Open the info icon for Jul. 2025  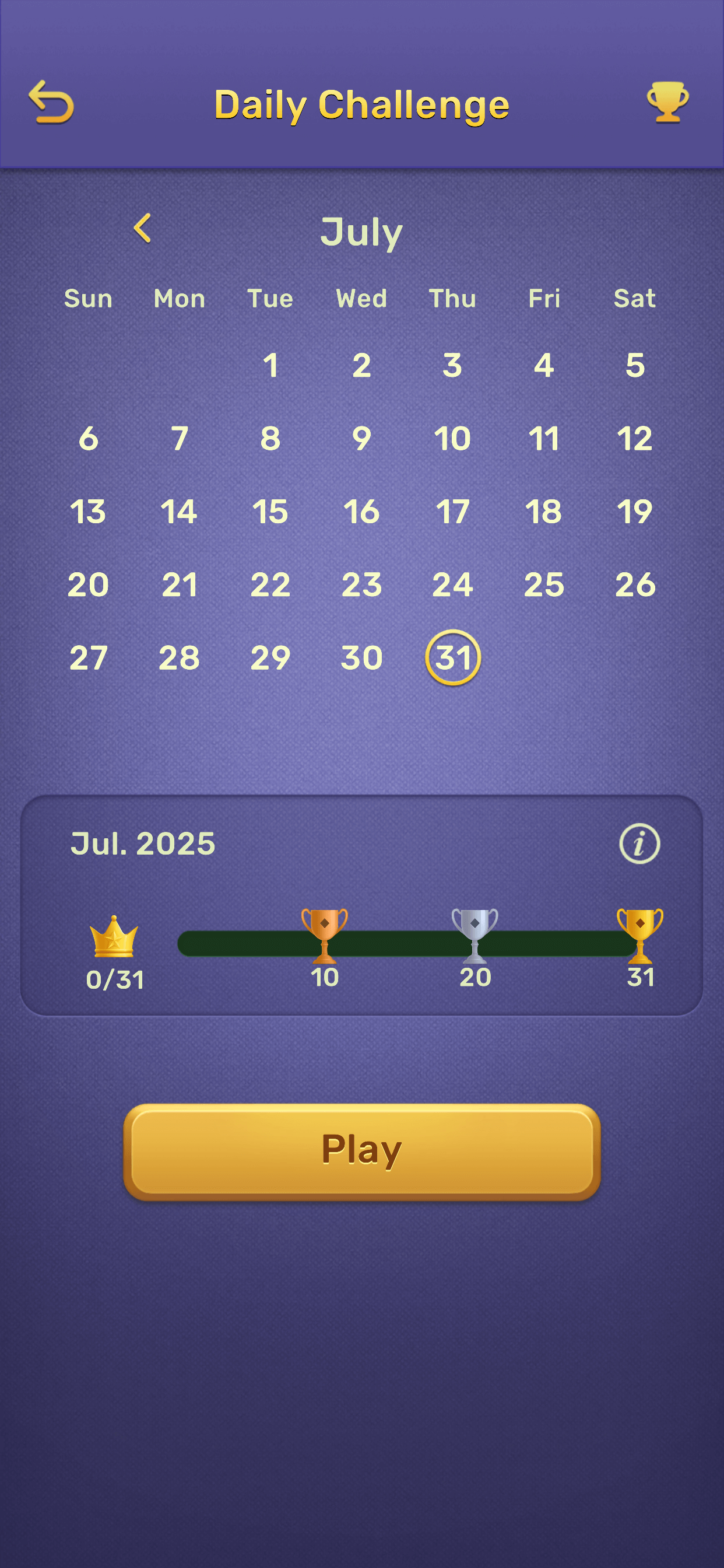coord(639,843)
